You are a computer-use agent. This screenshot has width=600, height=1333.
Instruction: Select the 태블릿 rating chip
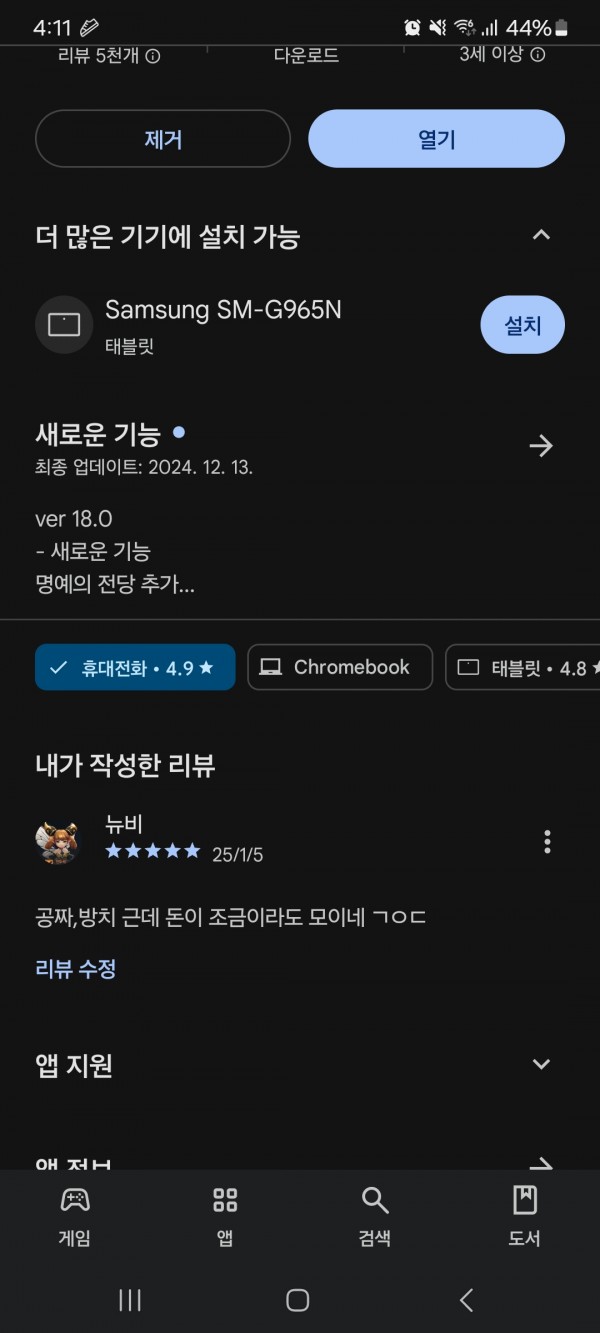523,668
